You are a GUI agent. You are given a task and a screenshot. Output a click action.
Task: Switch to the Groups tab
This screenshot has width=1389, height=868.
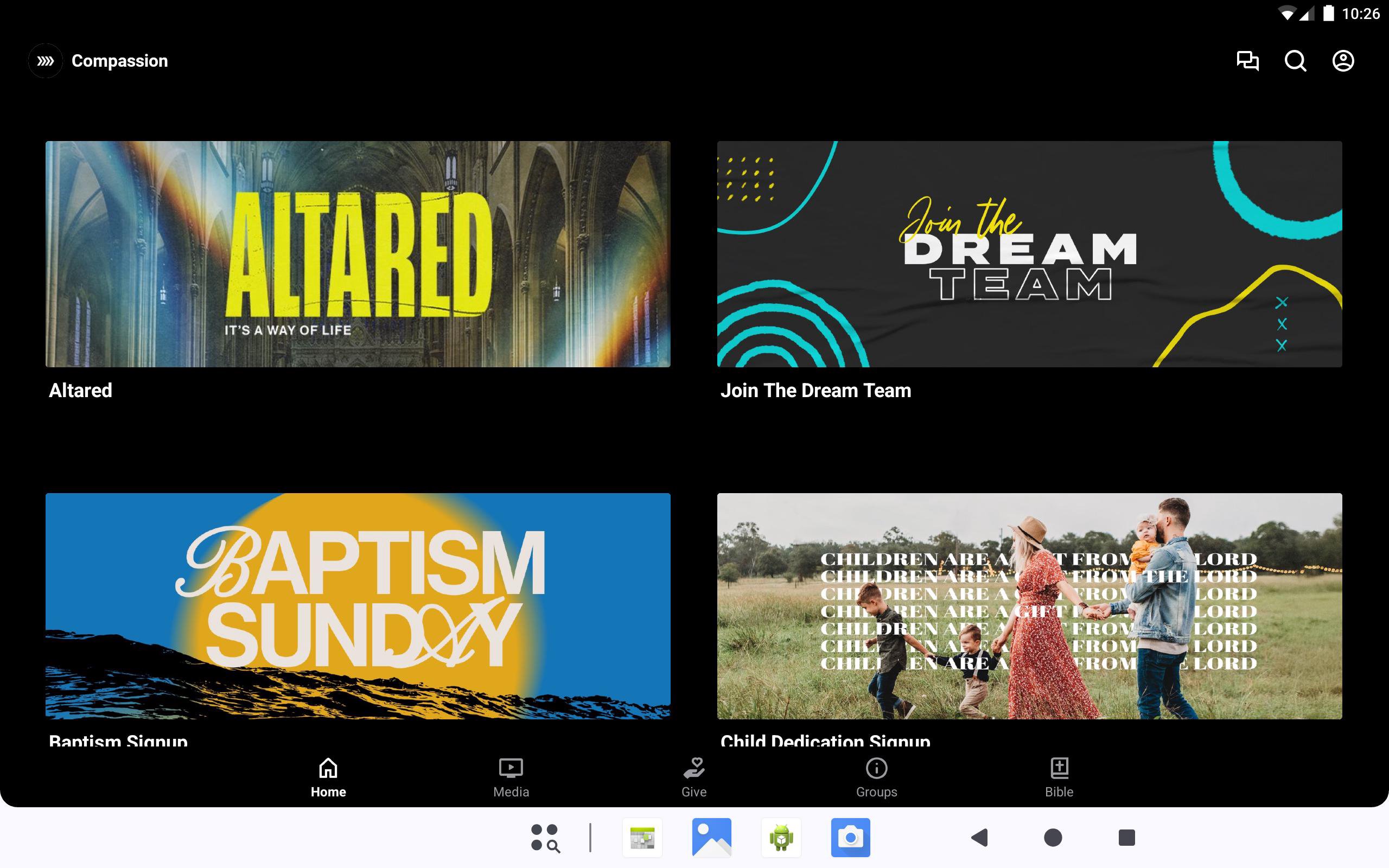coord(876,777)
